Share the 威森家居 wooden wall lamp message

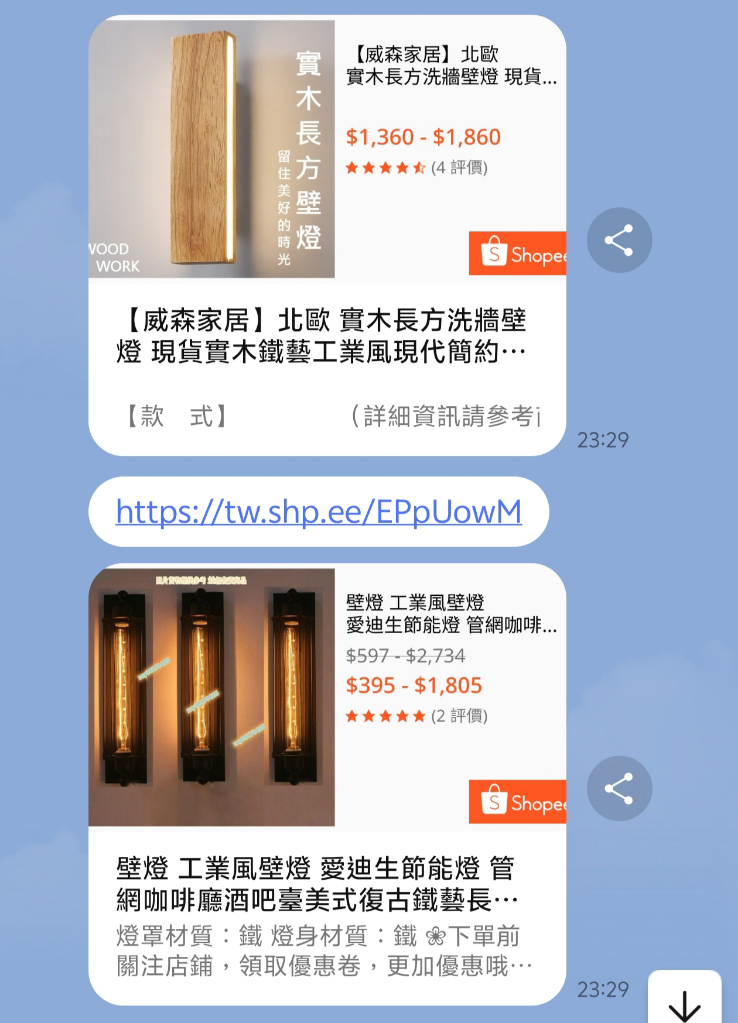tap(619, 240)
